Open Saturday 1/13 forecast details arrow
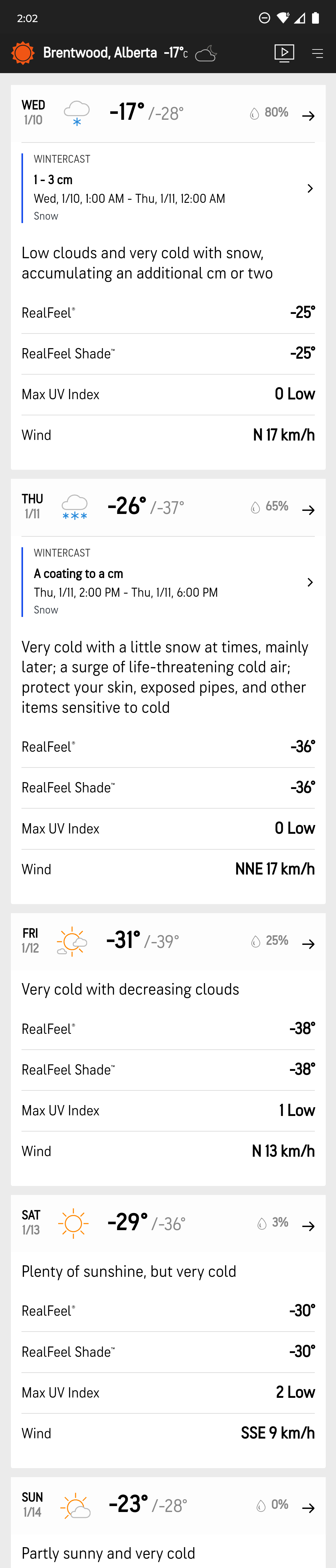This screenshot has width=336, height=1568. [x=309, y=1226]
